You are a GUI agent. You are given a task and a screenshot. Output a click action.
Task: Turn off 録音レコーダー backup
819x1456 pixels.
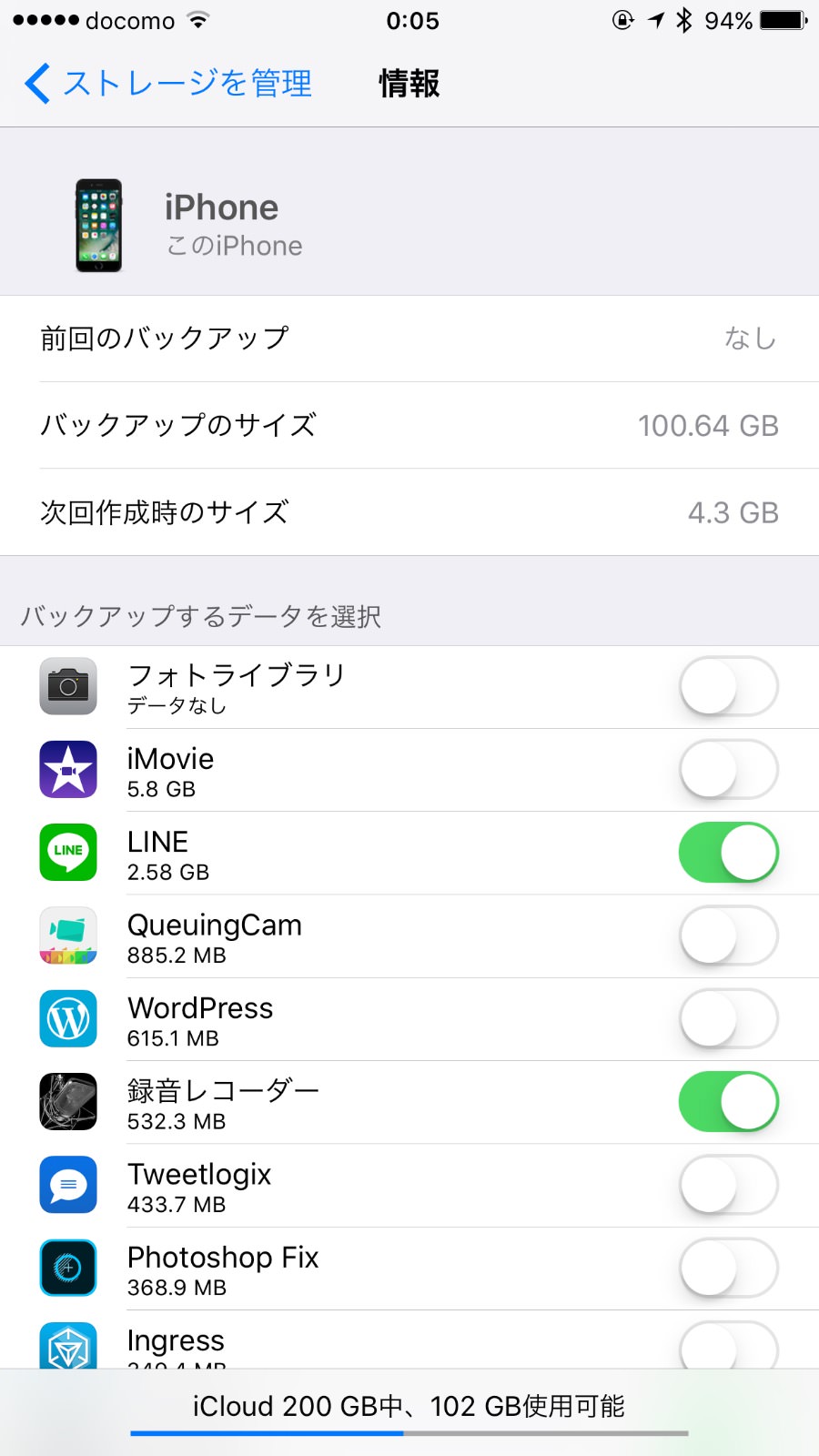(x=728, y=1102)
